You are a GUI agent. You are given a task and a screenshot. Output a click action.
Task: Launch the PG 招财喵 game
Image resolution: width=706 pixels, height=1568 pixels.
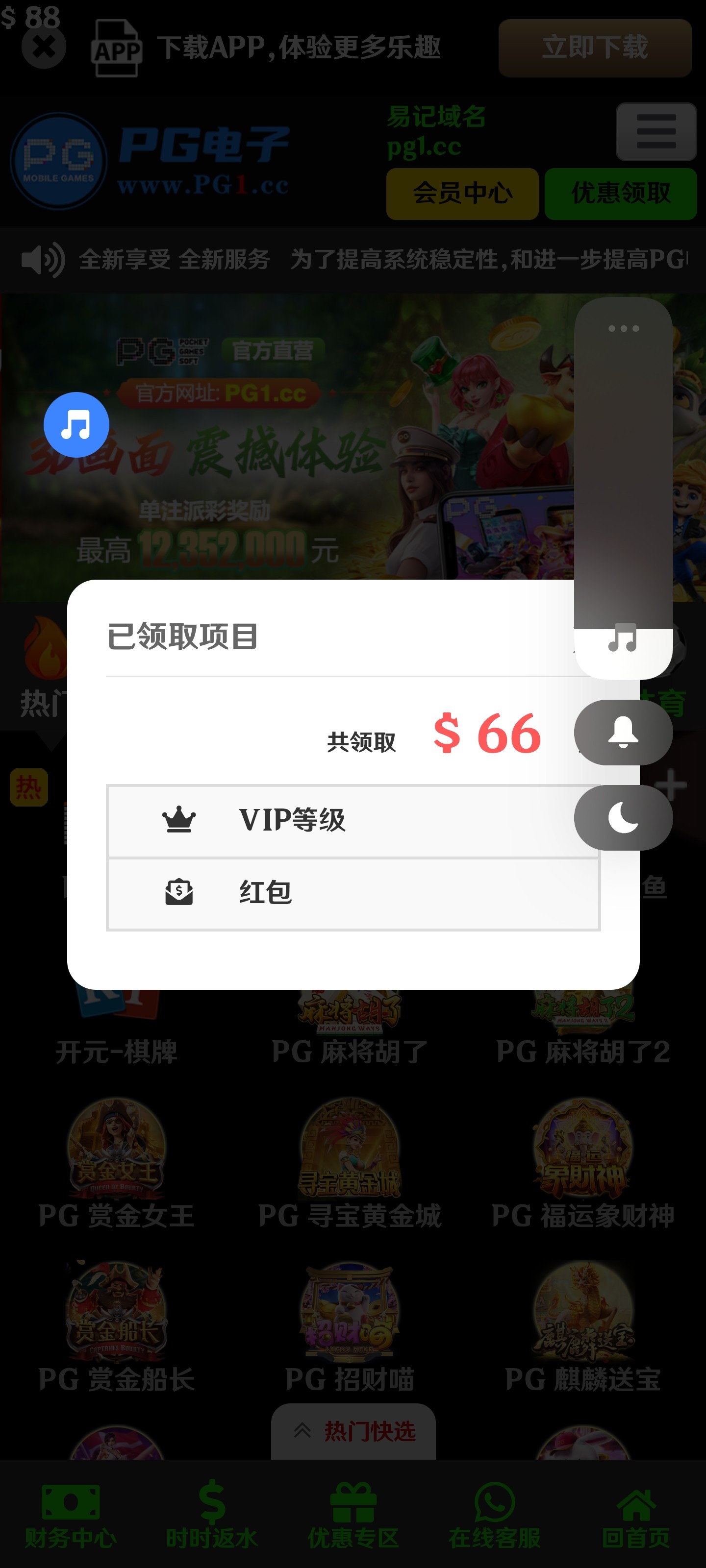(x=350, y=1327)
